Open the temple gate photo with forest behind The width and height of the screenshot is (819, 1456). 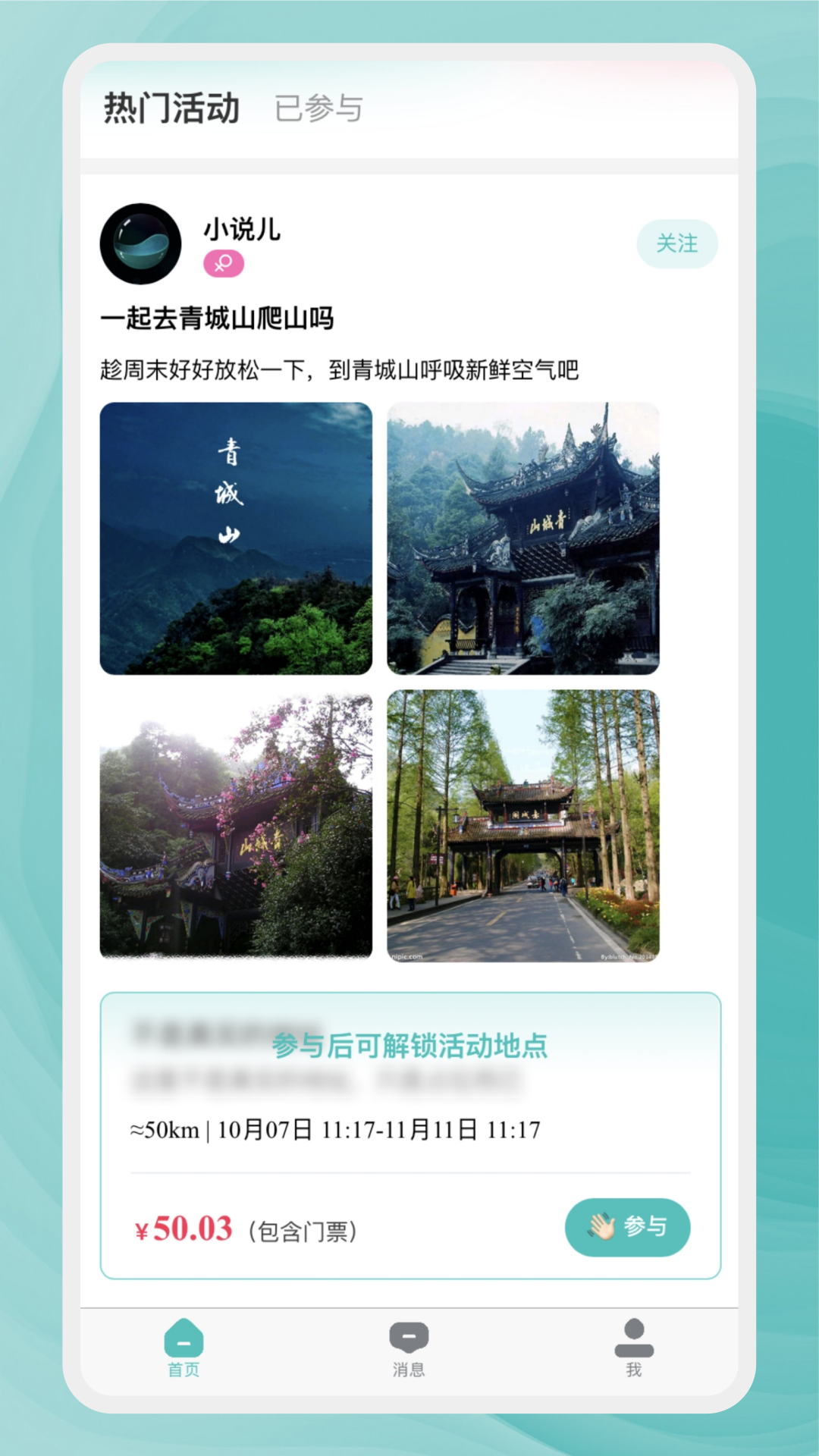pos(523,538)
